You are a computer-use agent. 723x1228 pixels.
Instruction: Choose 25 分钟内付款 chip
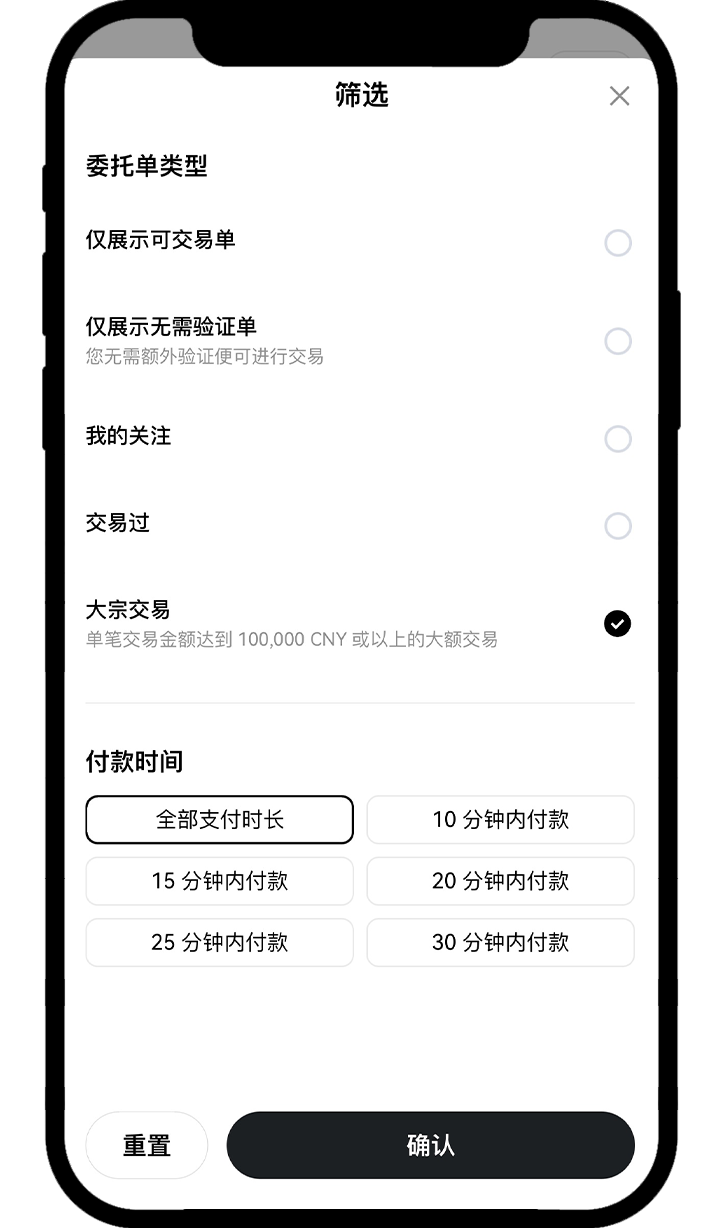[220, 942]
